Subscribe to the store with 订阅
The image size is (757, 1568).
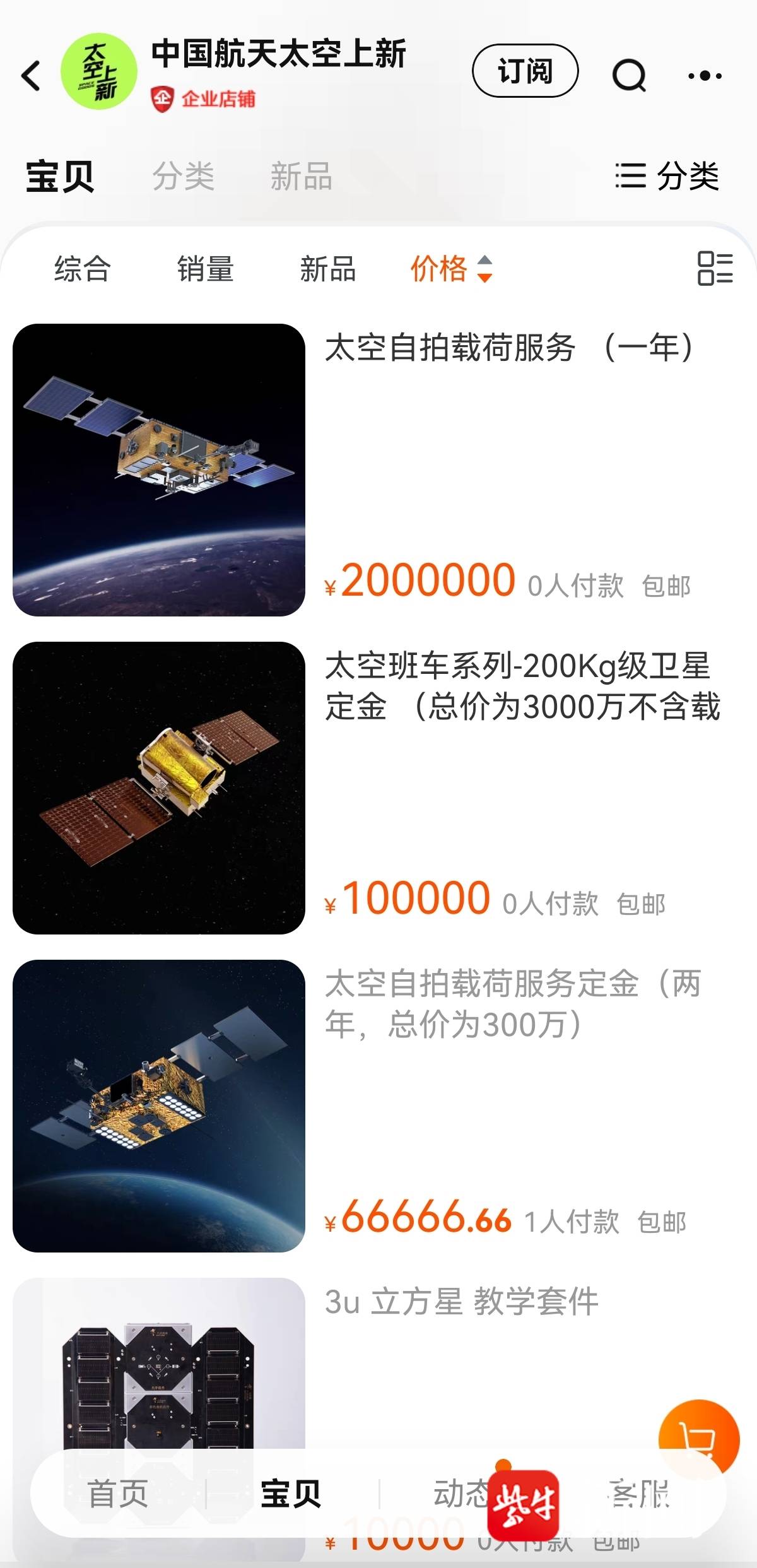pyautogui.click(x=525, y=71)
